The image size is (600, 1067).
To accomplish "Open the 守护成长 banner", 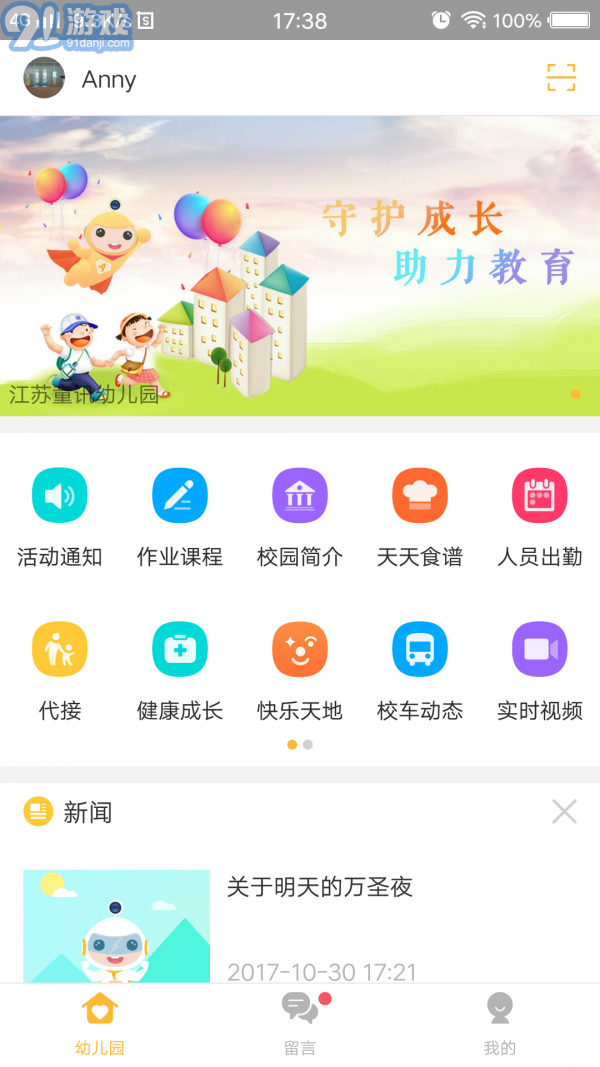I will coord(300,265).
